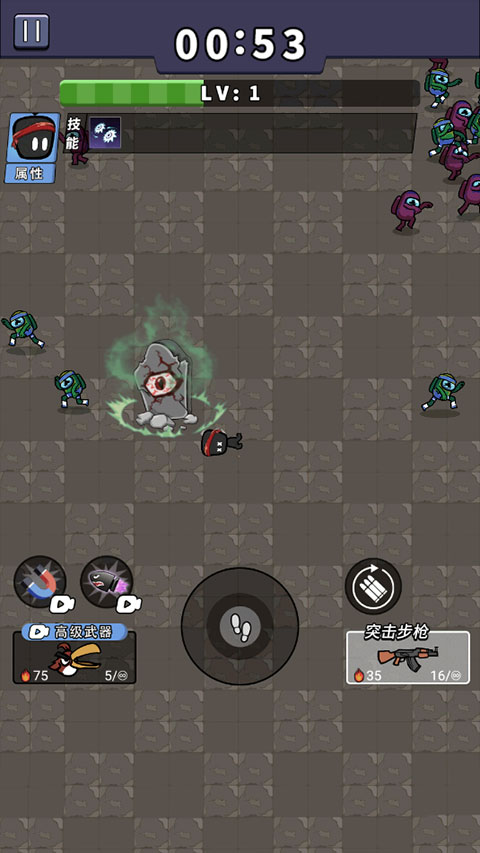Unlock the advanced weapon (高级武器)

(x=75, y=653)
